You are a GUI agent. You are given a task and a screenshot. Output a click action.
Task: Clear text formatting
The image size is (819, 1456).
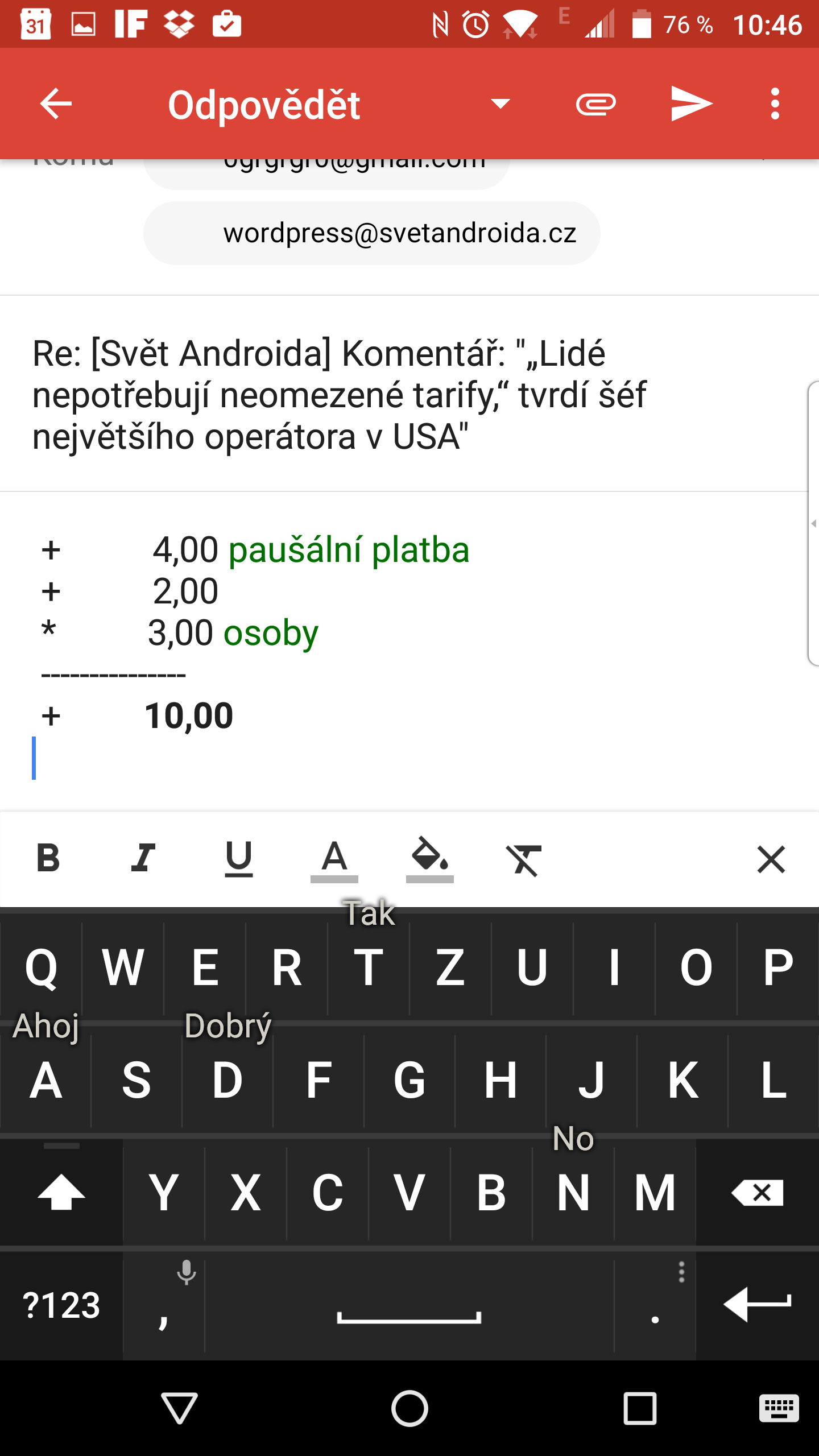point(524,859)
